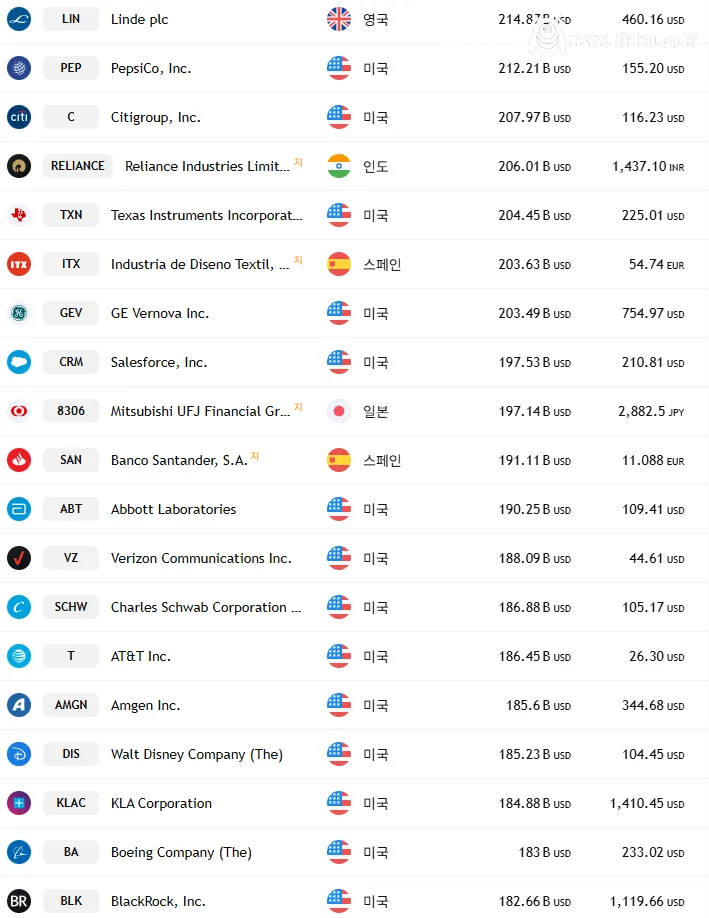The image size is (709, 918).
Task: Select Banco Santander, S.A.
Action: [178, 460]
